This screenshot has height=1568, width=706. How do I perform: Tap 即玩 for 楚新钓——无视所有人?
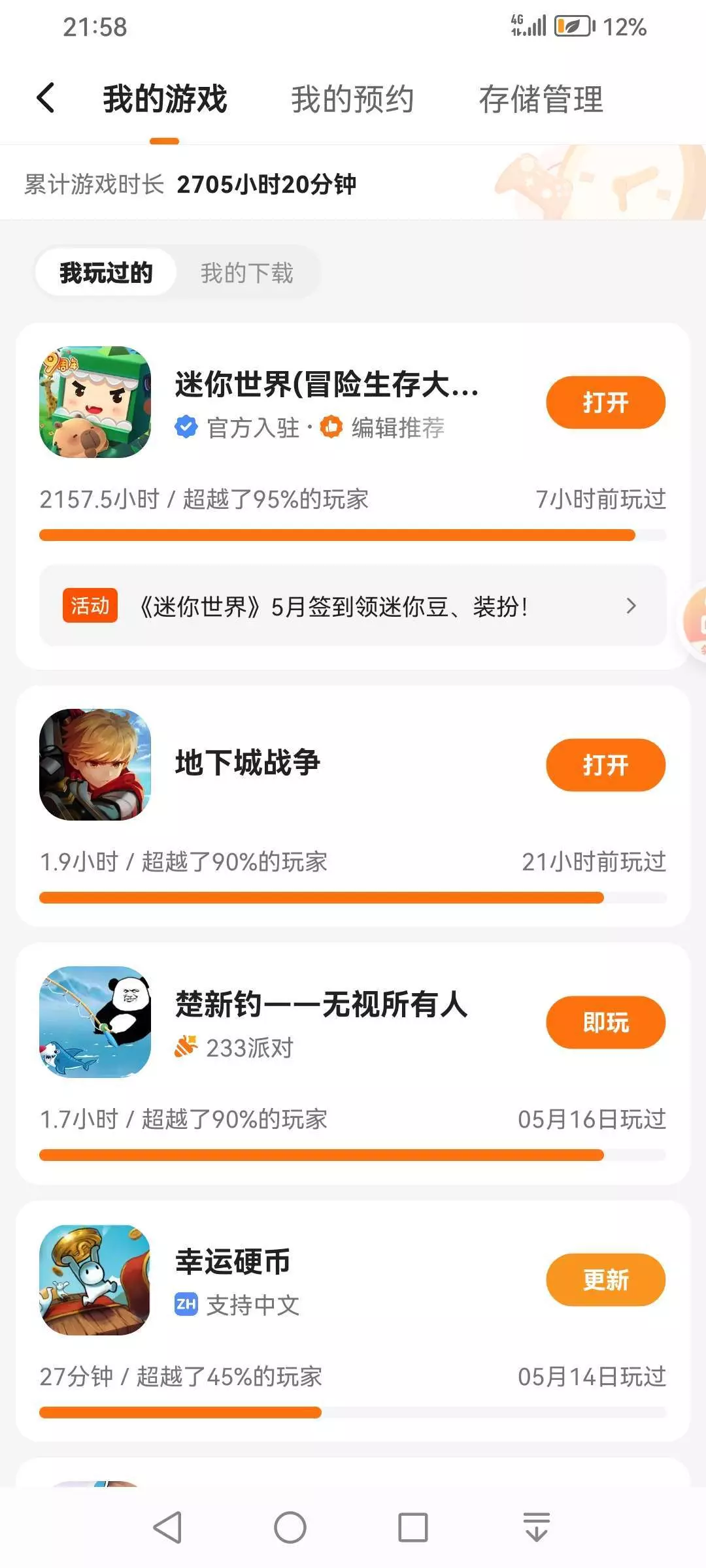coord(605,1022)
